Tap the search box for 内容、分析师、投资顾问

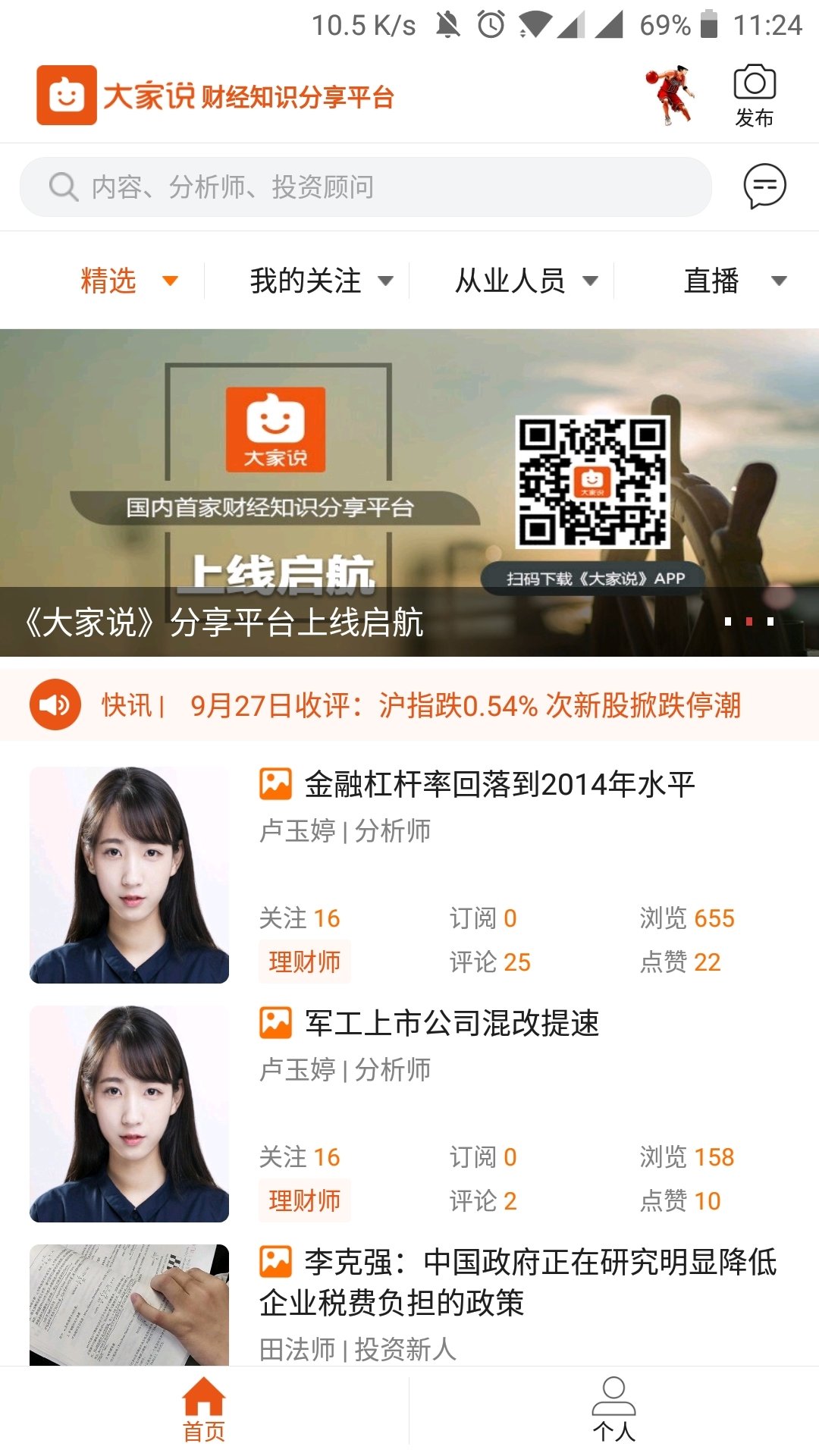[366, 187]
